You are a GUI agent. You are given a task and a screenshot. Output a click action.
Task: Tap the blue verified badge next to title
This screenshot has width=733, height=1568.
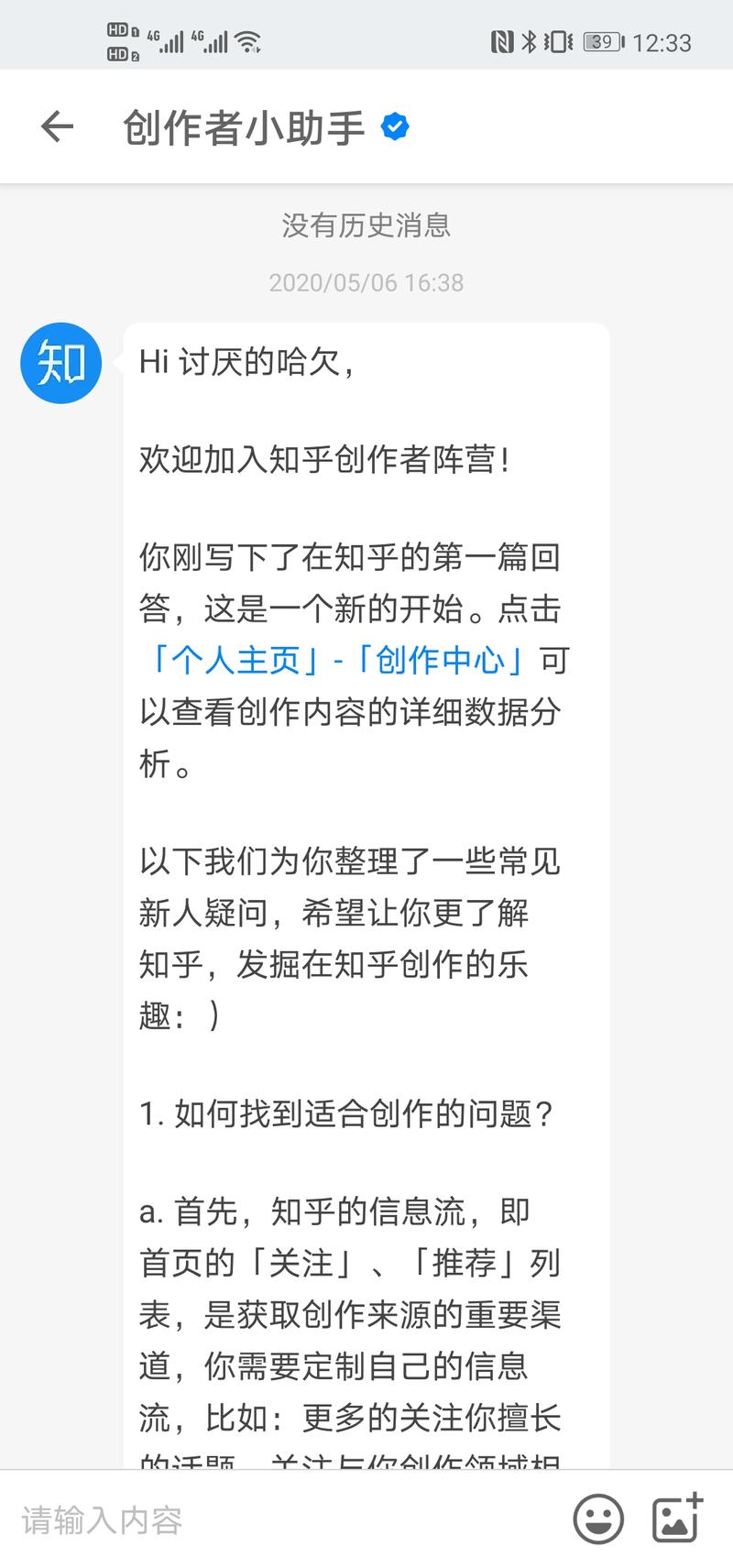(394, 127)
